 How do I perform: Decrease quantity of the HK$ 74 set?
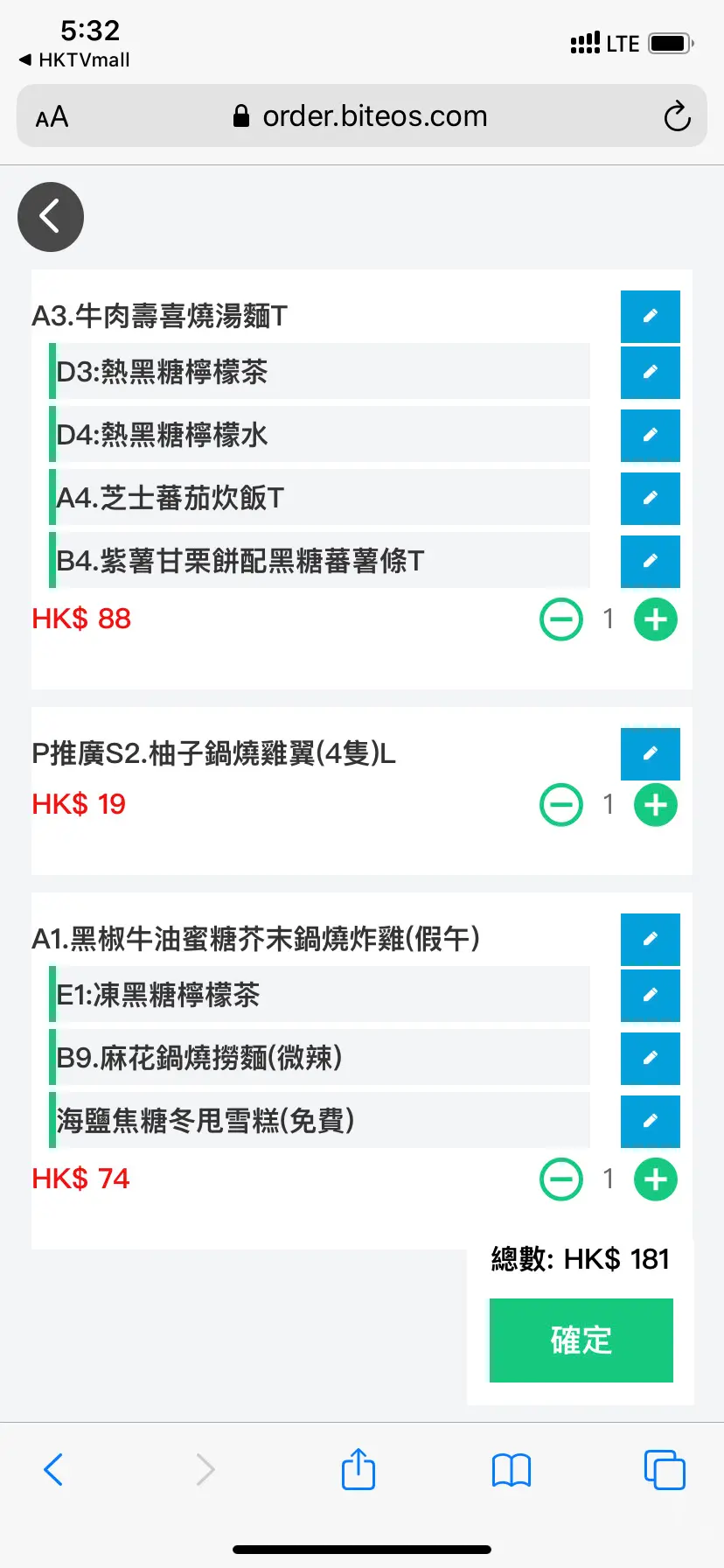coord(561,1179)
